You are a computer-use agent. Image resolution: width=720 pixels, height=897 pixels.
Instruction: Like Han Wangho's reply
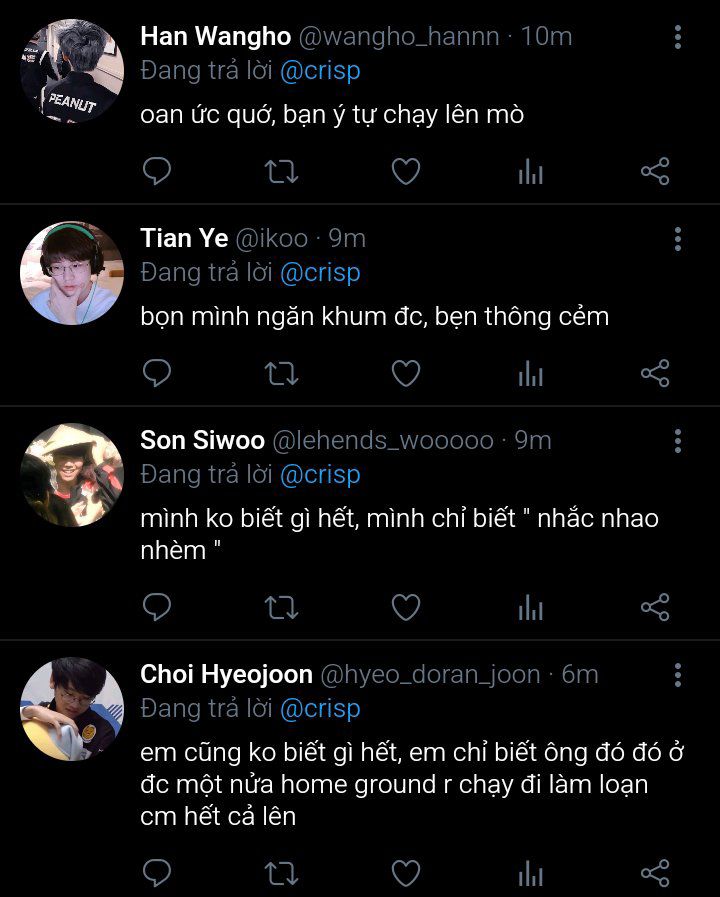tap(405, 172)
